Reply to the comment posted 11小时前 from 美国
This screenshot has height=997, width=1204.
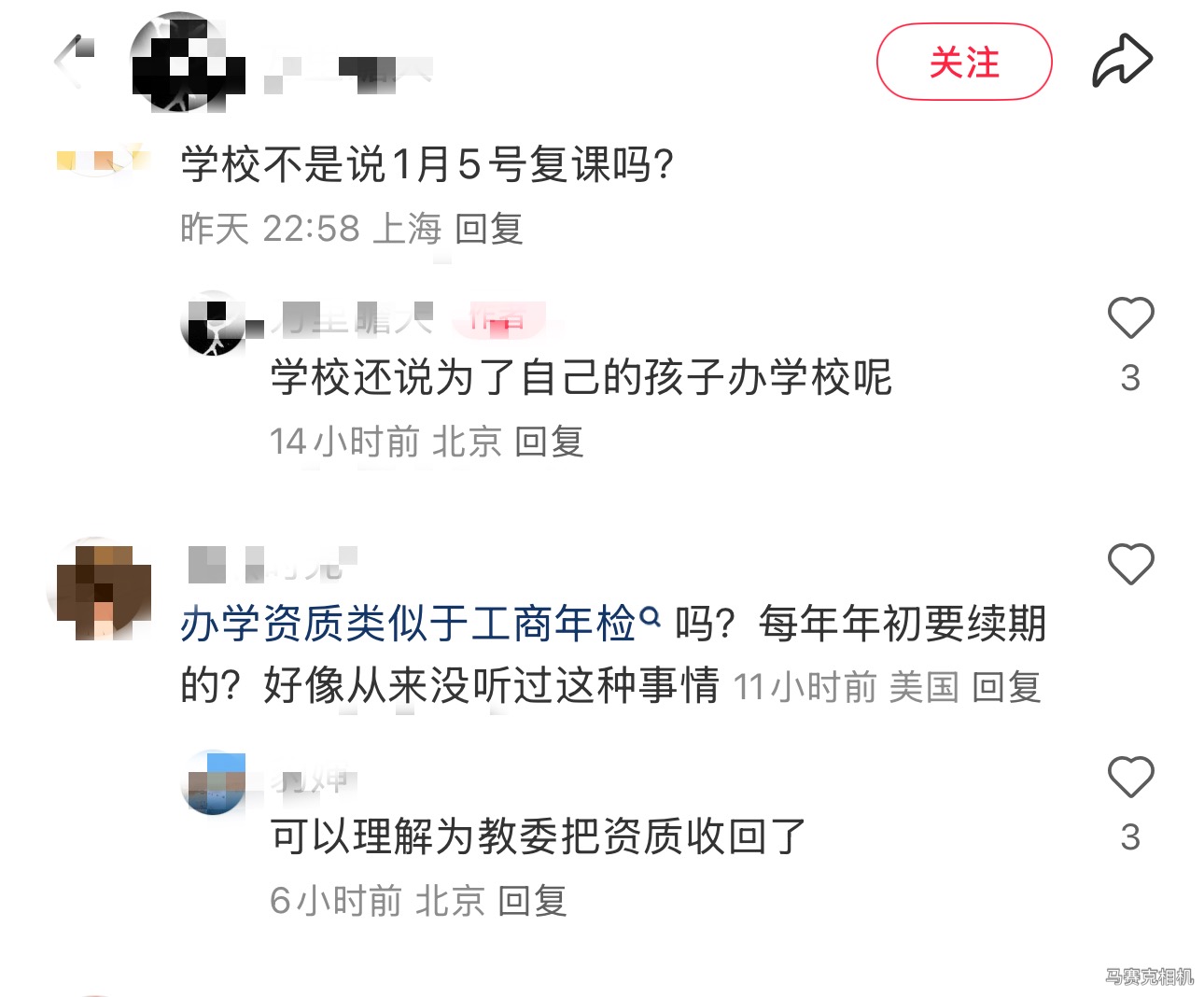[x=1006, y=687]
